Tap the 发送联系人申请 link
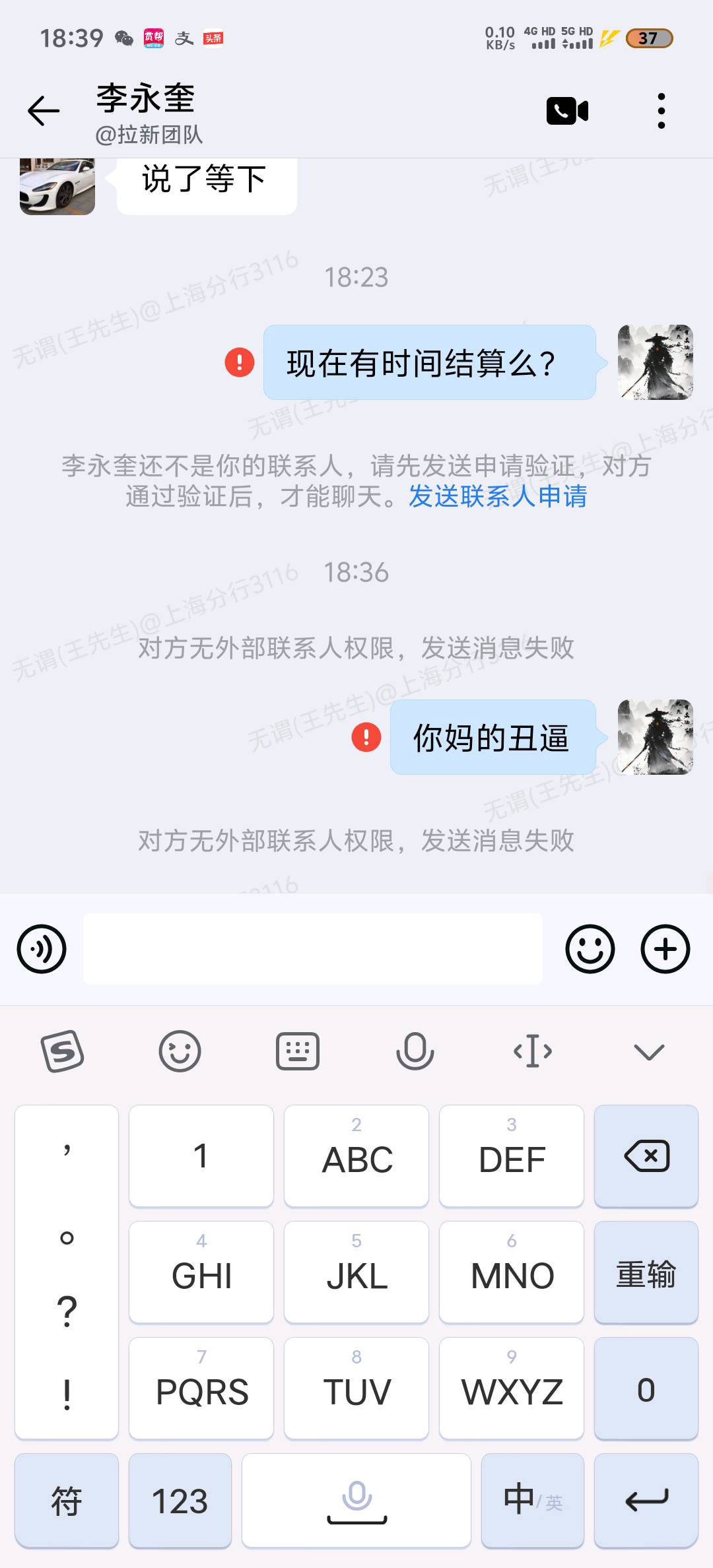Viewport: 713px width, 1568px height. point(498,496)
